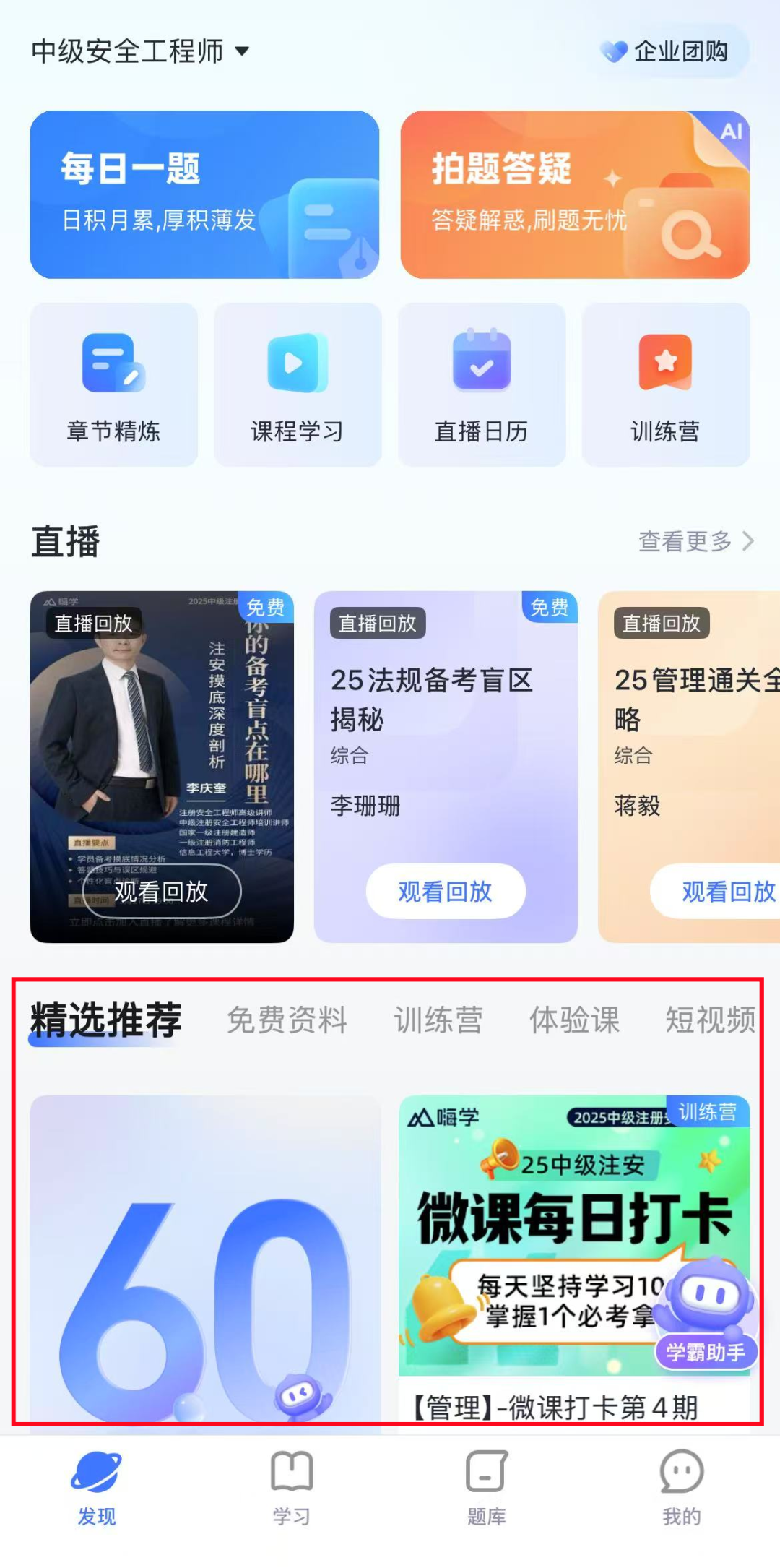The width and height of the screenshot is (780, 1568).
Task: Open the 直播日历 live calendar
Action: pyautogui.click(x=482, y=384)
